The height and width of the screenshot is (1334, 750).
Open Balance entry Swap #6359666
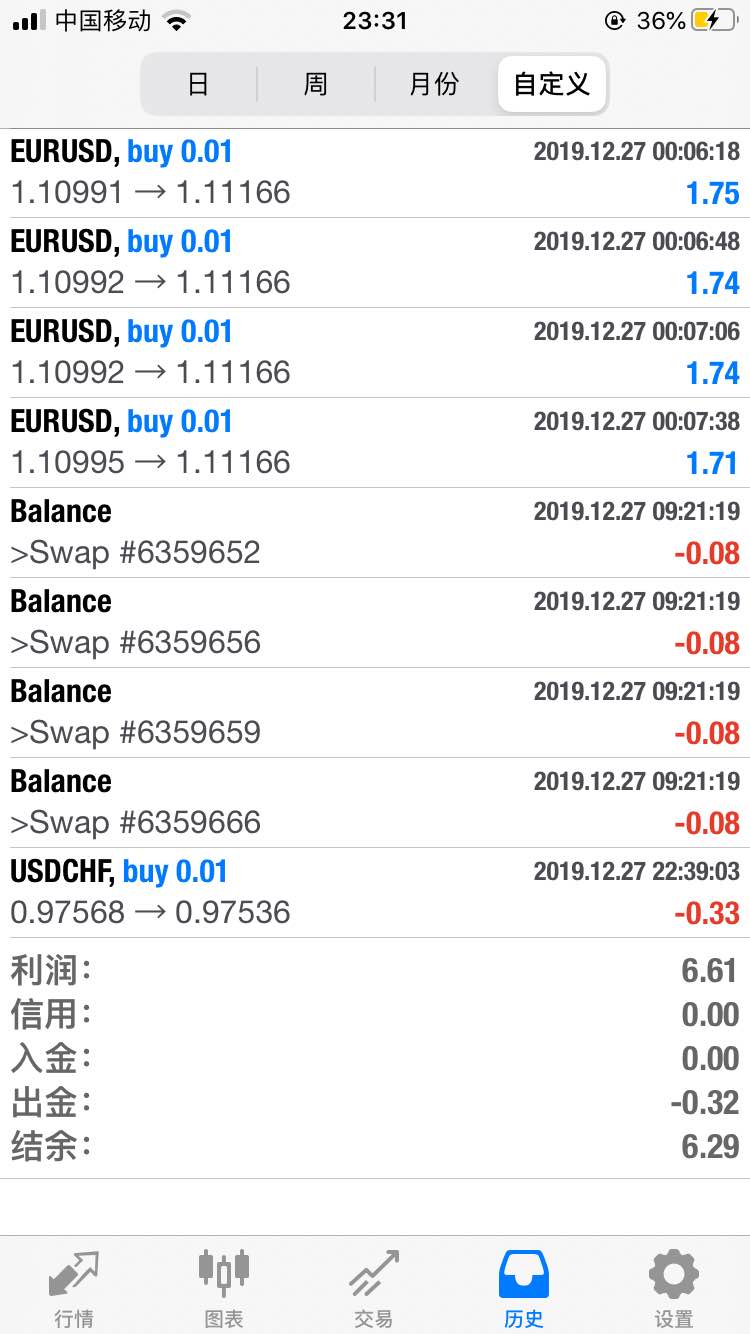click(x=375, y=803)
